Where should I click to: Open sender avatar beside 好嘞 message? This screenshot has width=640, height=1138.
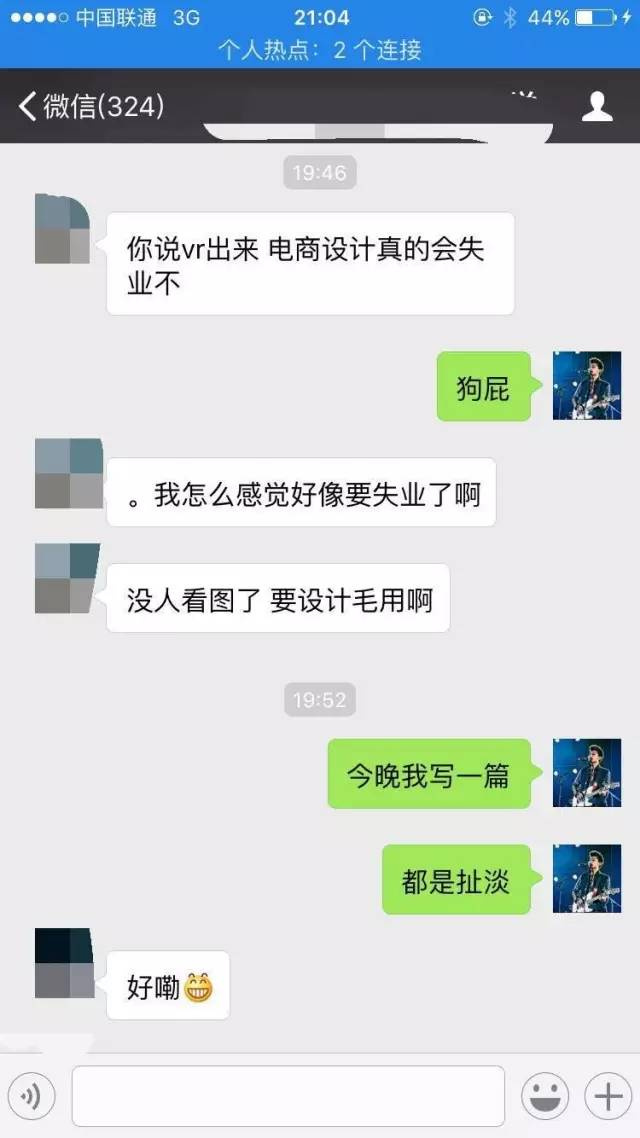click(x=64, y=962)
